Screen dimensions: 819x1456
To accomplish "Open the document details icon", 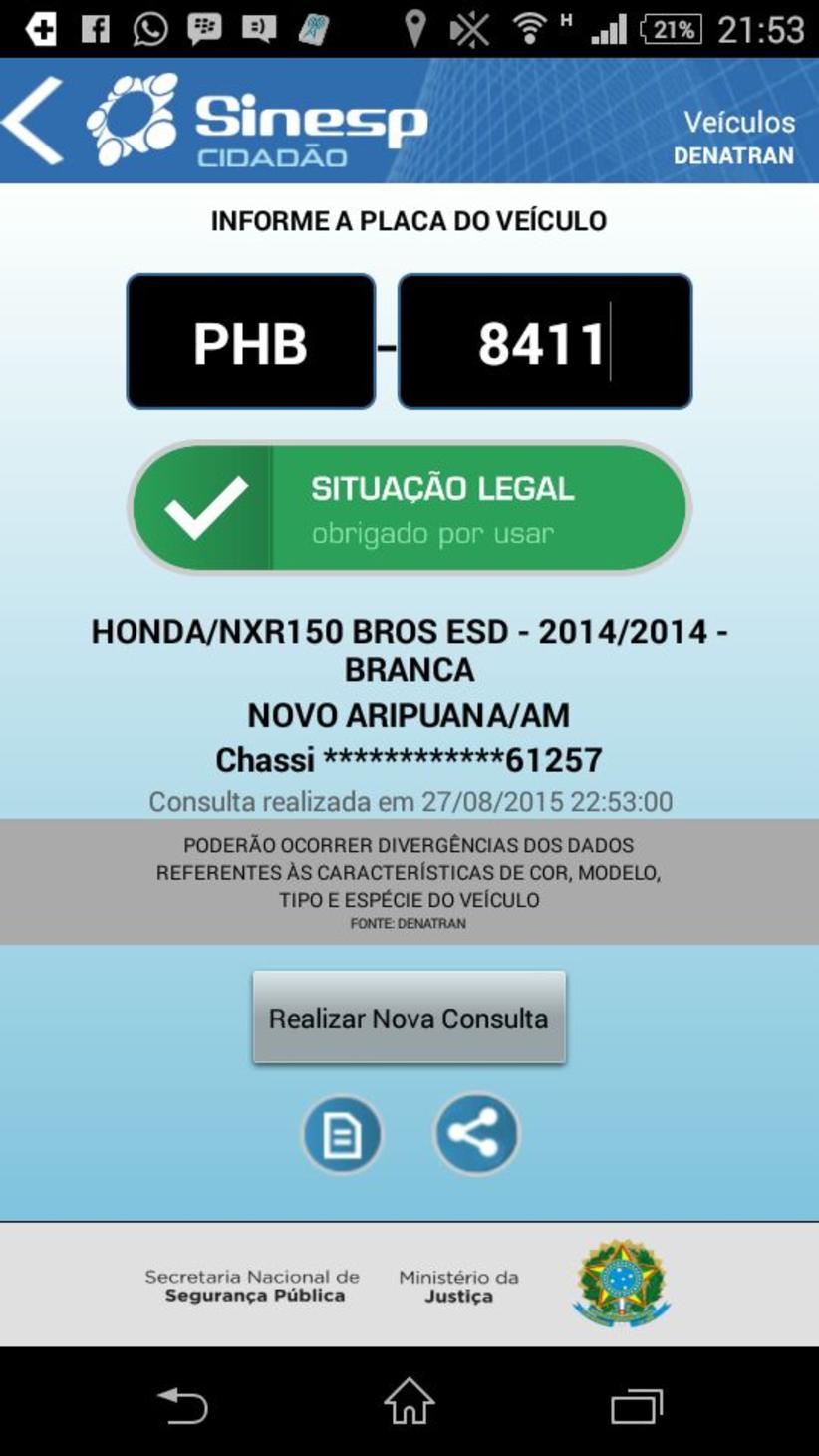I will (x=342, y=1134).
